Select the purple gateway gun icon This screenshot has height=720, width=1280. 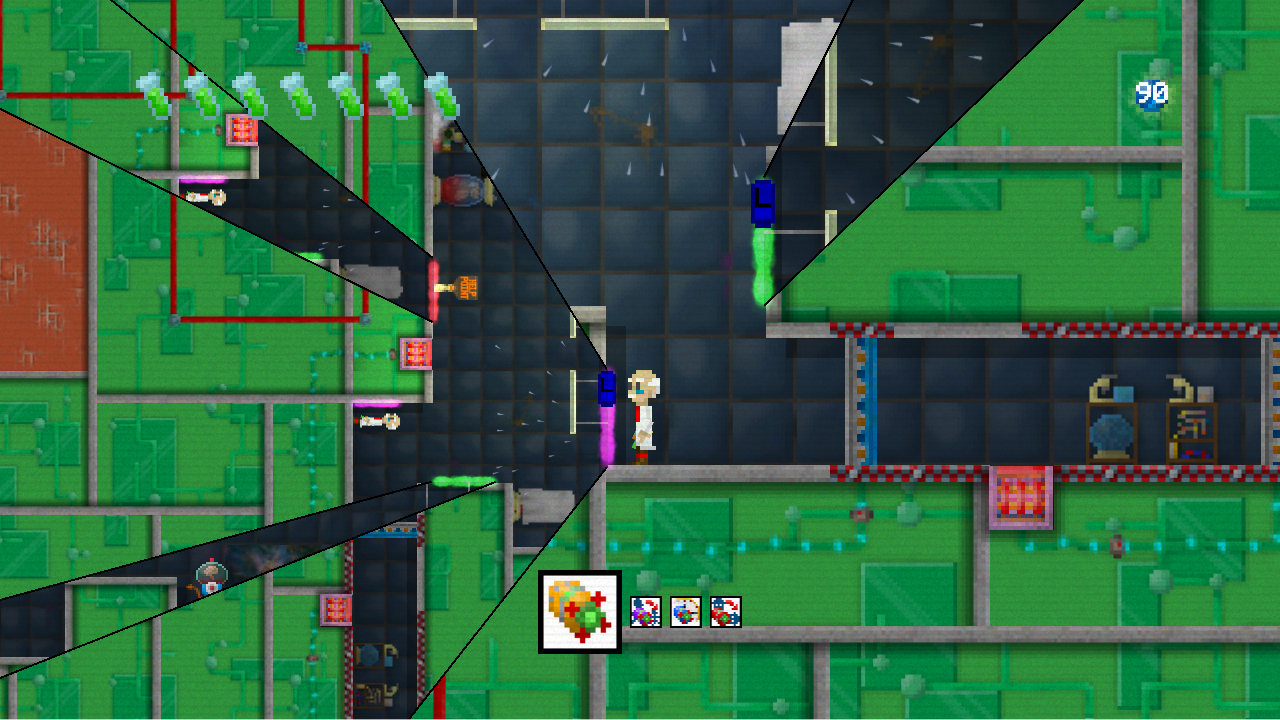tap(646, 612)
